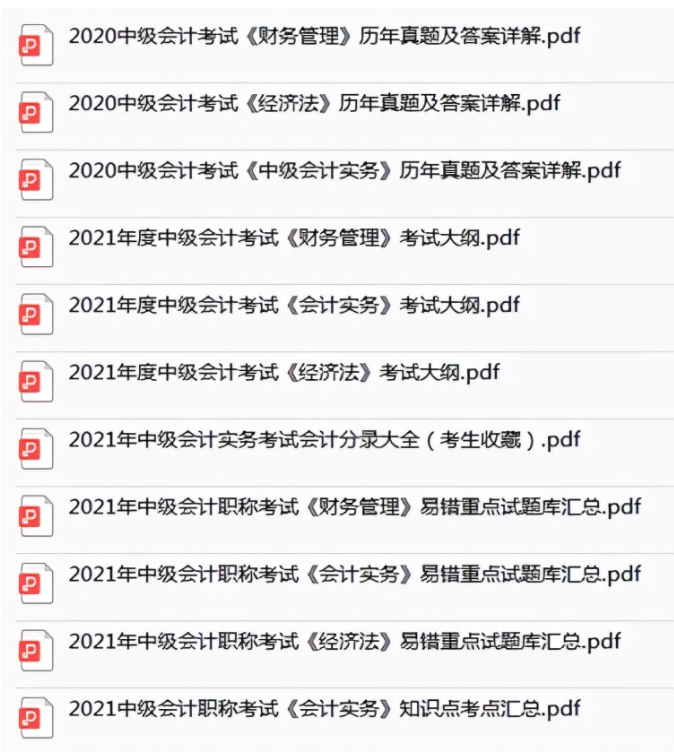Image resolution: width=674 pixels, height=752 pixels.
Task: Open 2021《财务管理》易错重点试题库汇总.pdf
Action: click(x=354, y=507)
